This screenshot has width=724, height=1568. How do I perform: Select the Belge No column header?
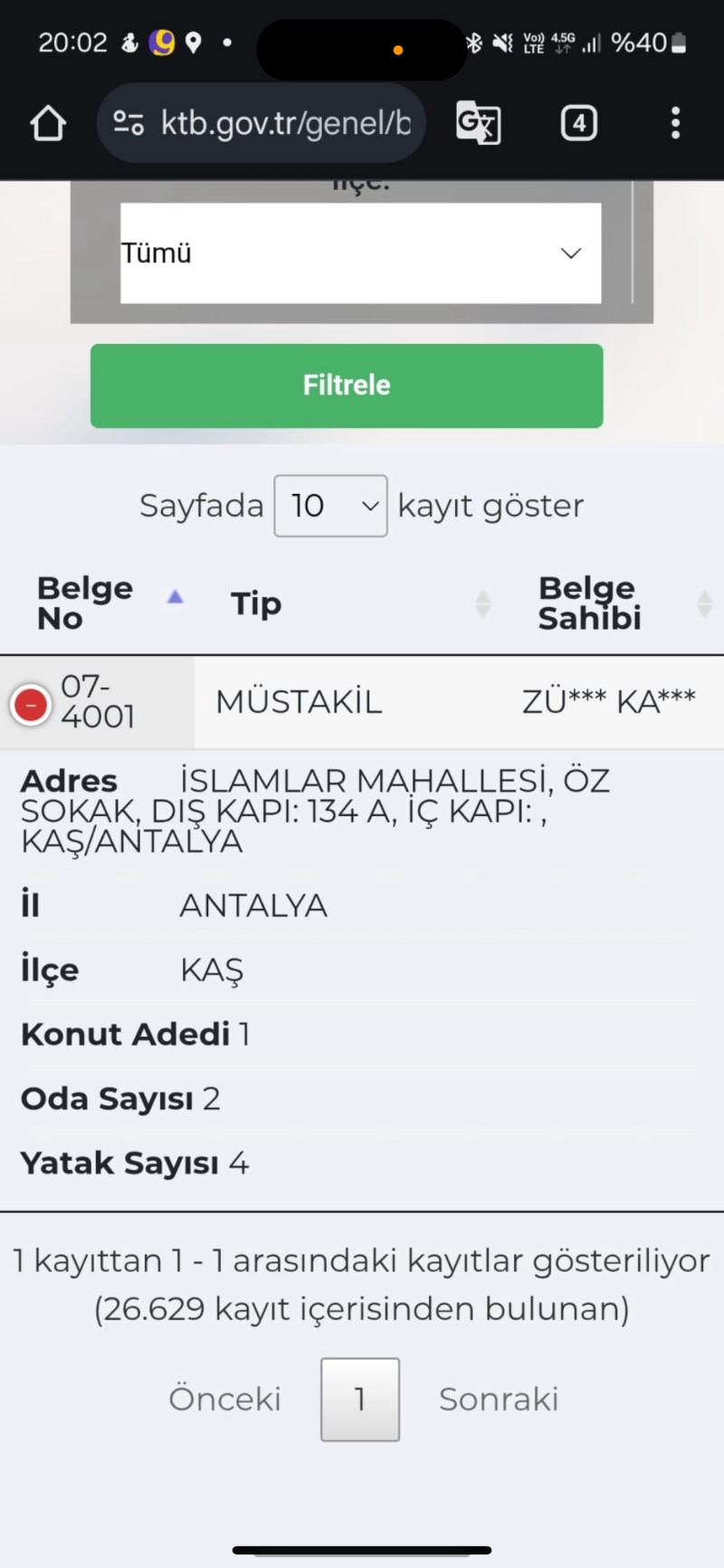(x=84, y=603)
